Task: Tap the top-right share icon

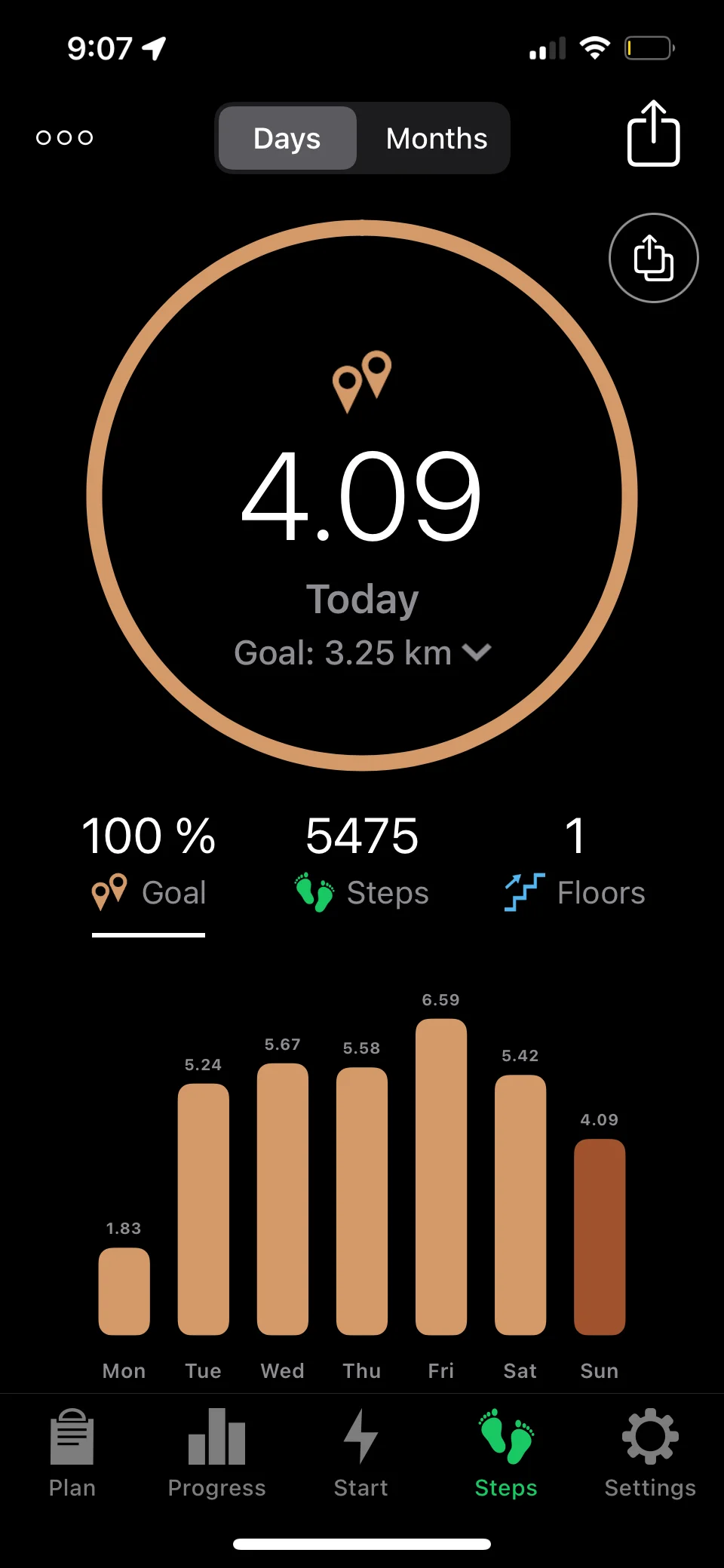Action: [653, 134]
